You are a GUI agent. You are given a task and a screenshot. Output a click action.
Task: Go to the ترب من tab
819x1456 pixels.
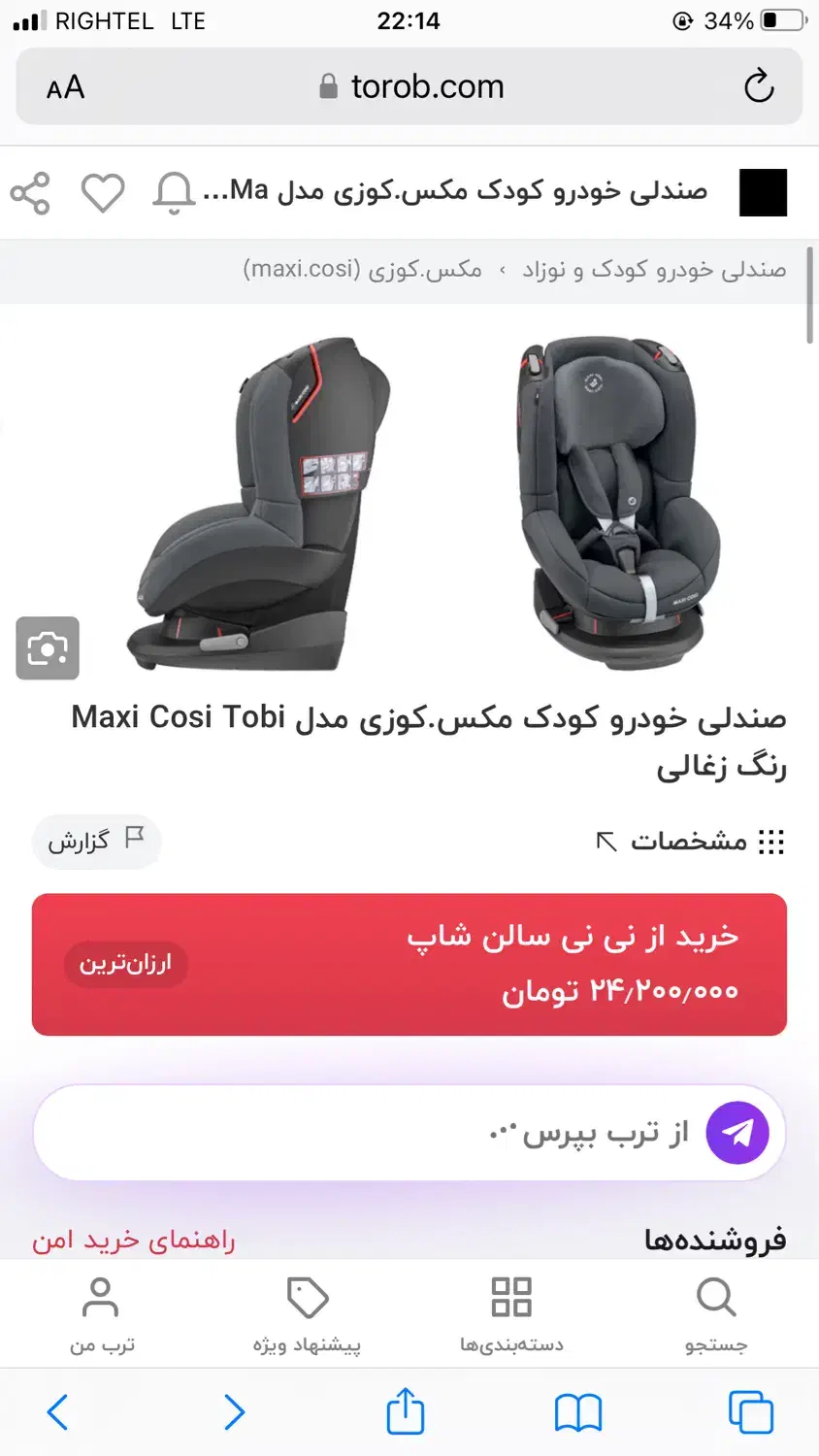pos(101,1313)
